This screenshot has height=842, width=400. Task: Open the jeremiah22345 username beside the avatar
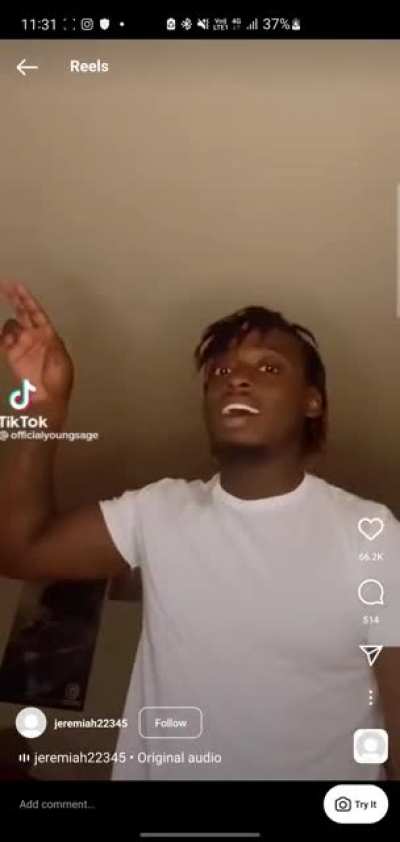(91, 723)
